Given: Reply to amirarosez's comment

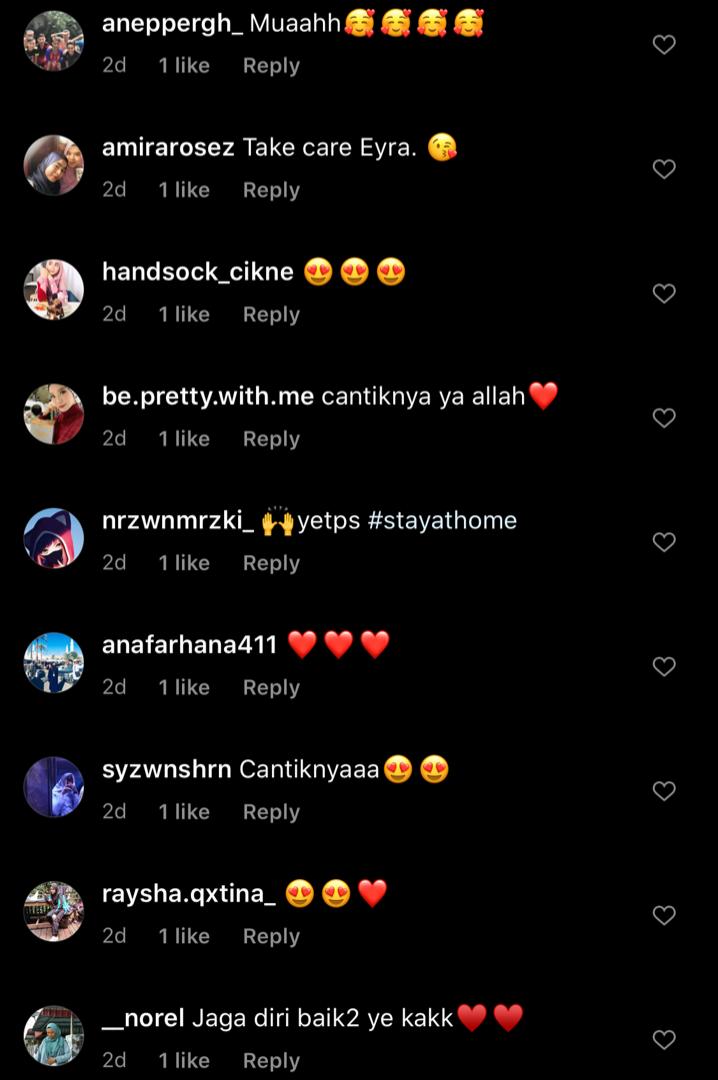Looking at the screenshot, I should click(271, 190).
